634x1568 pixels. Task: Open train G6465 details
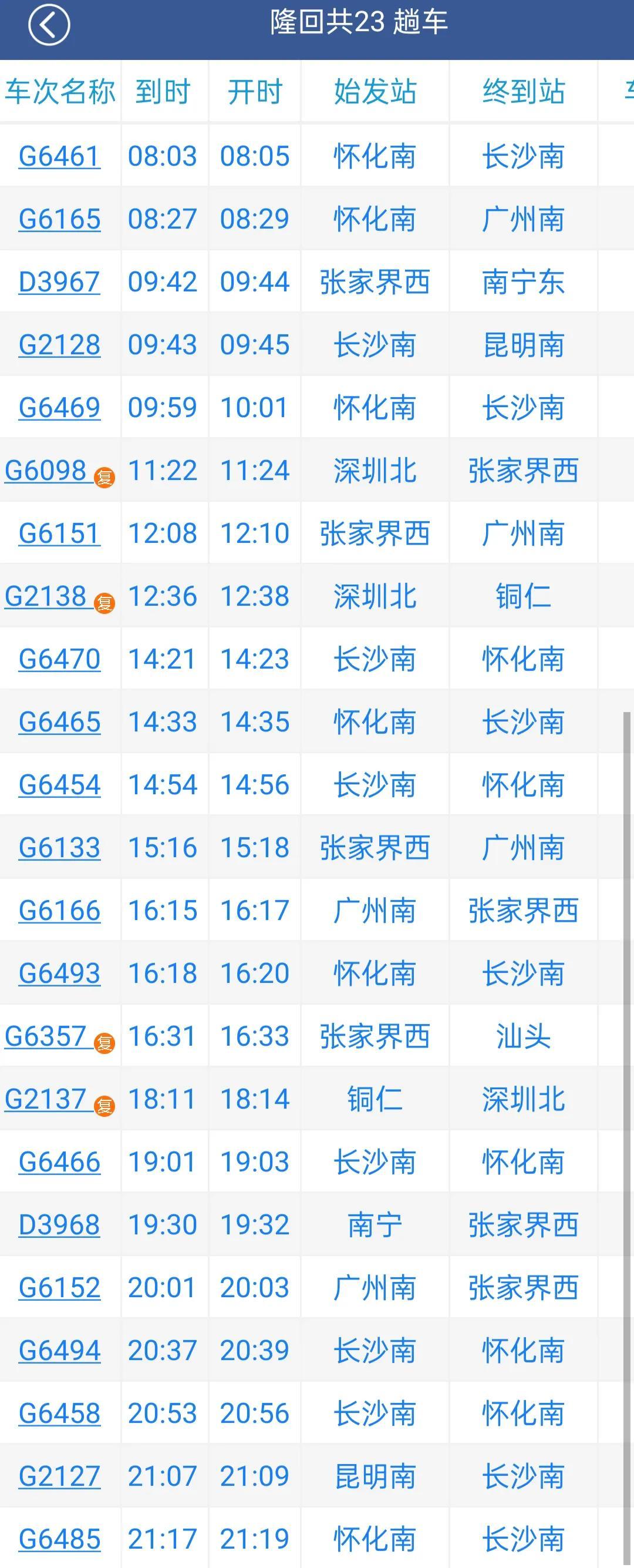tap(60, 722)
